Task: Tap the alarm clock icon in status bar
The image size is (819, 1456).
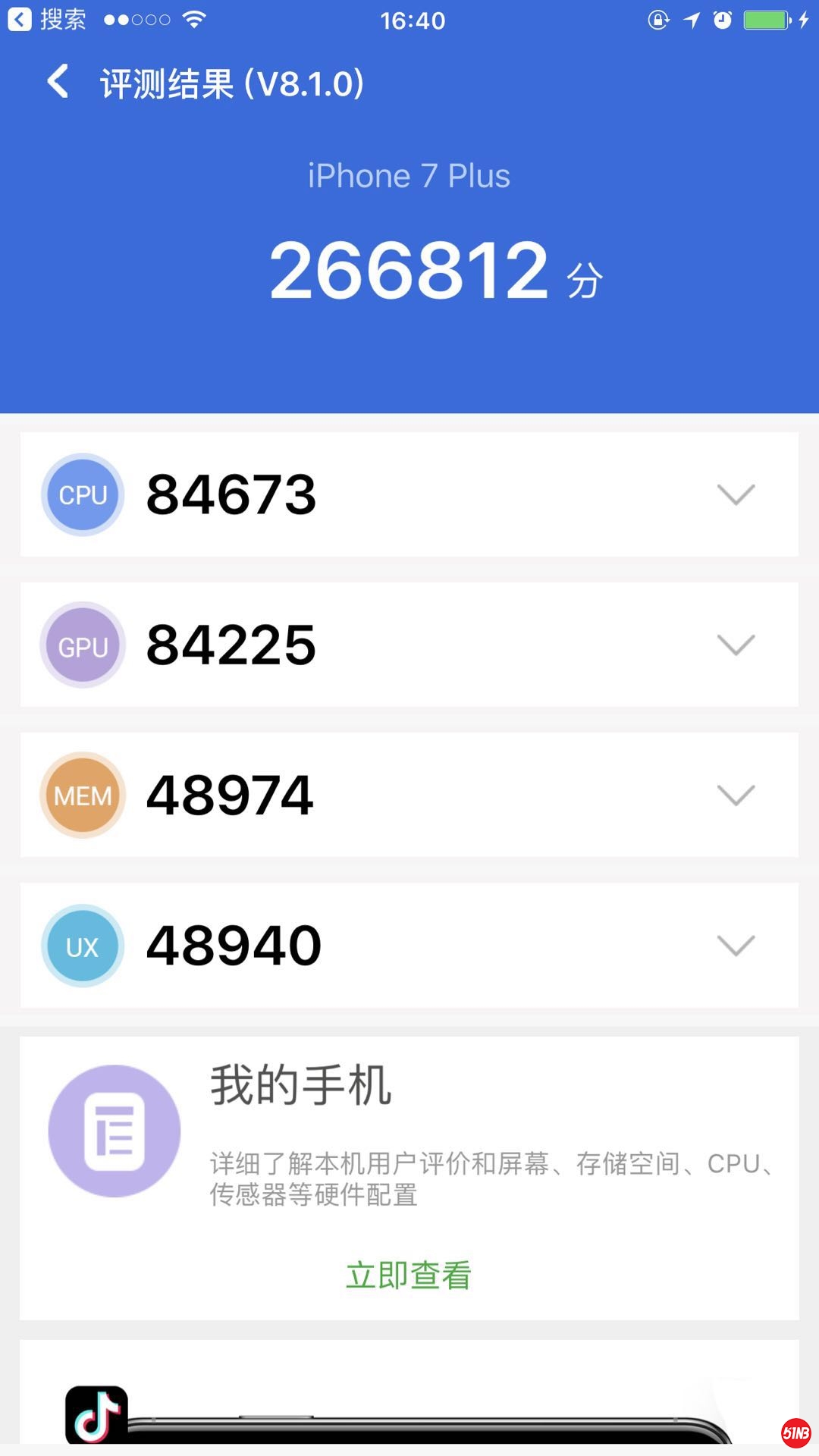Action: 722,19
